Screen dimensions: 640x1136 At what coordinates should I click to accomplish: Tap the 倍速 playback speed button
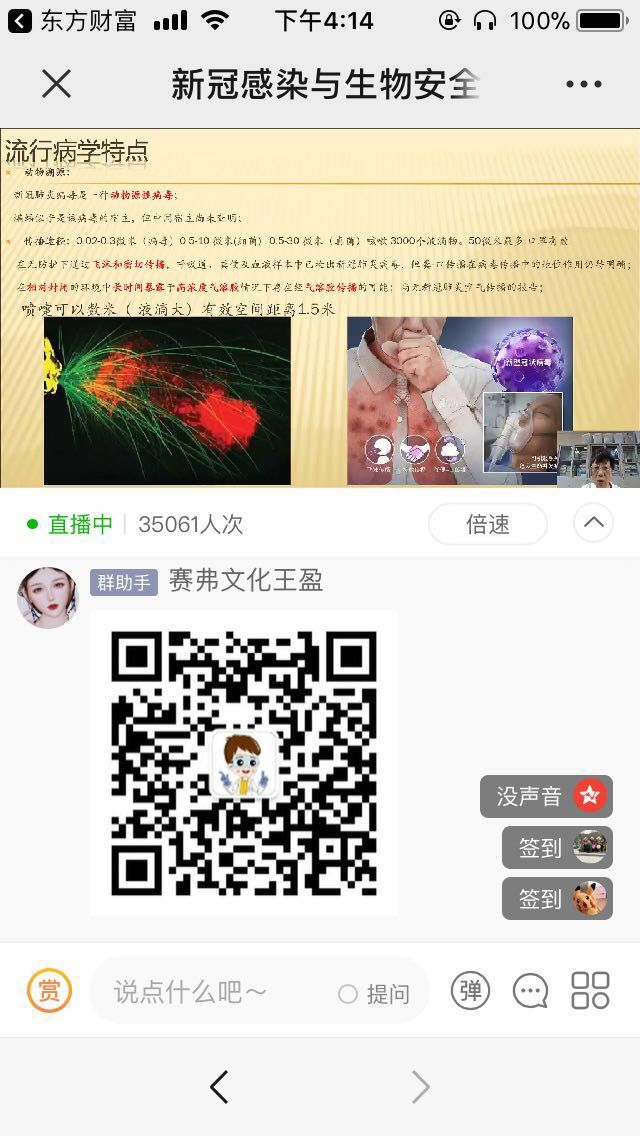(487, 524)
